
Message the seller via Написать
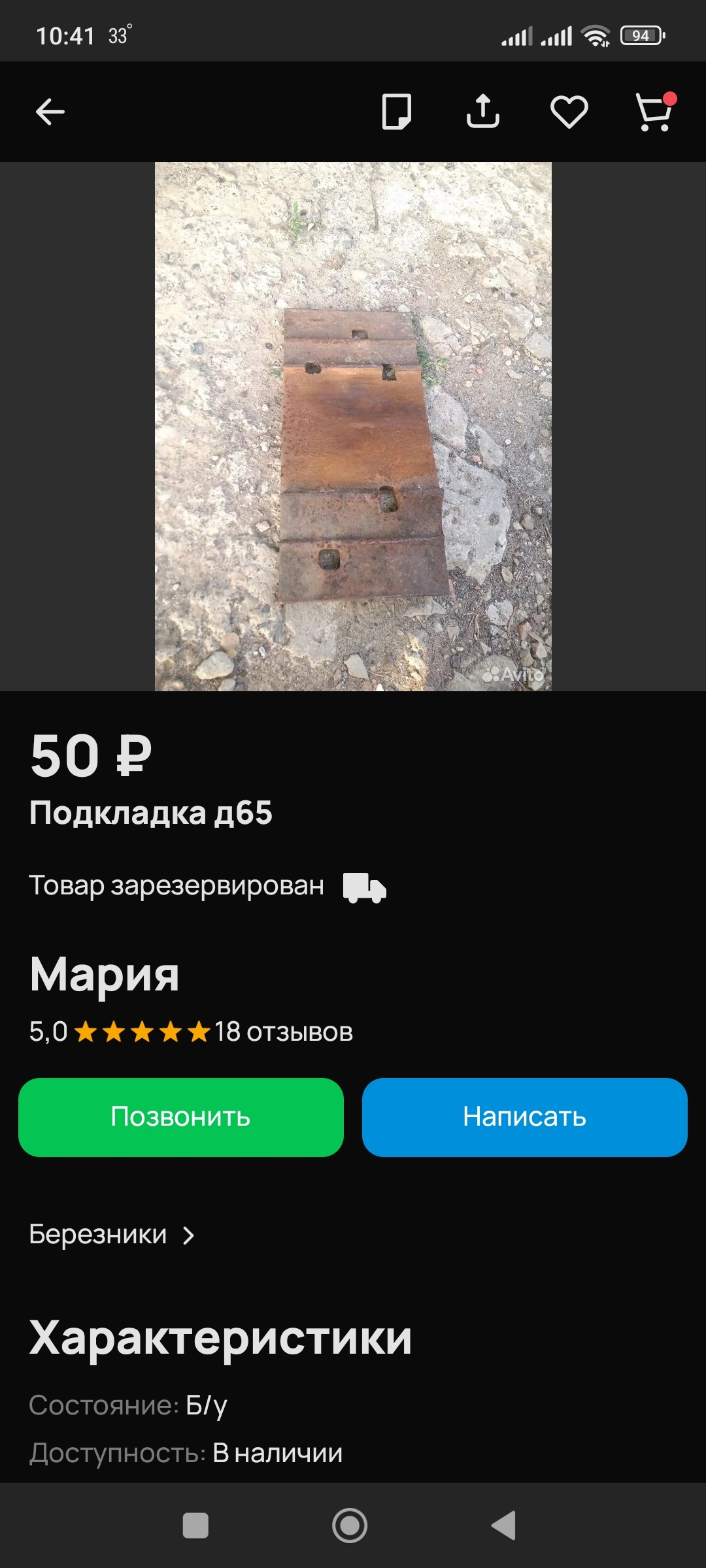pyautogui.click(x=524, y=1117)
